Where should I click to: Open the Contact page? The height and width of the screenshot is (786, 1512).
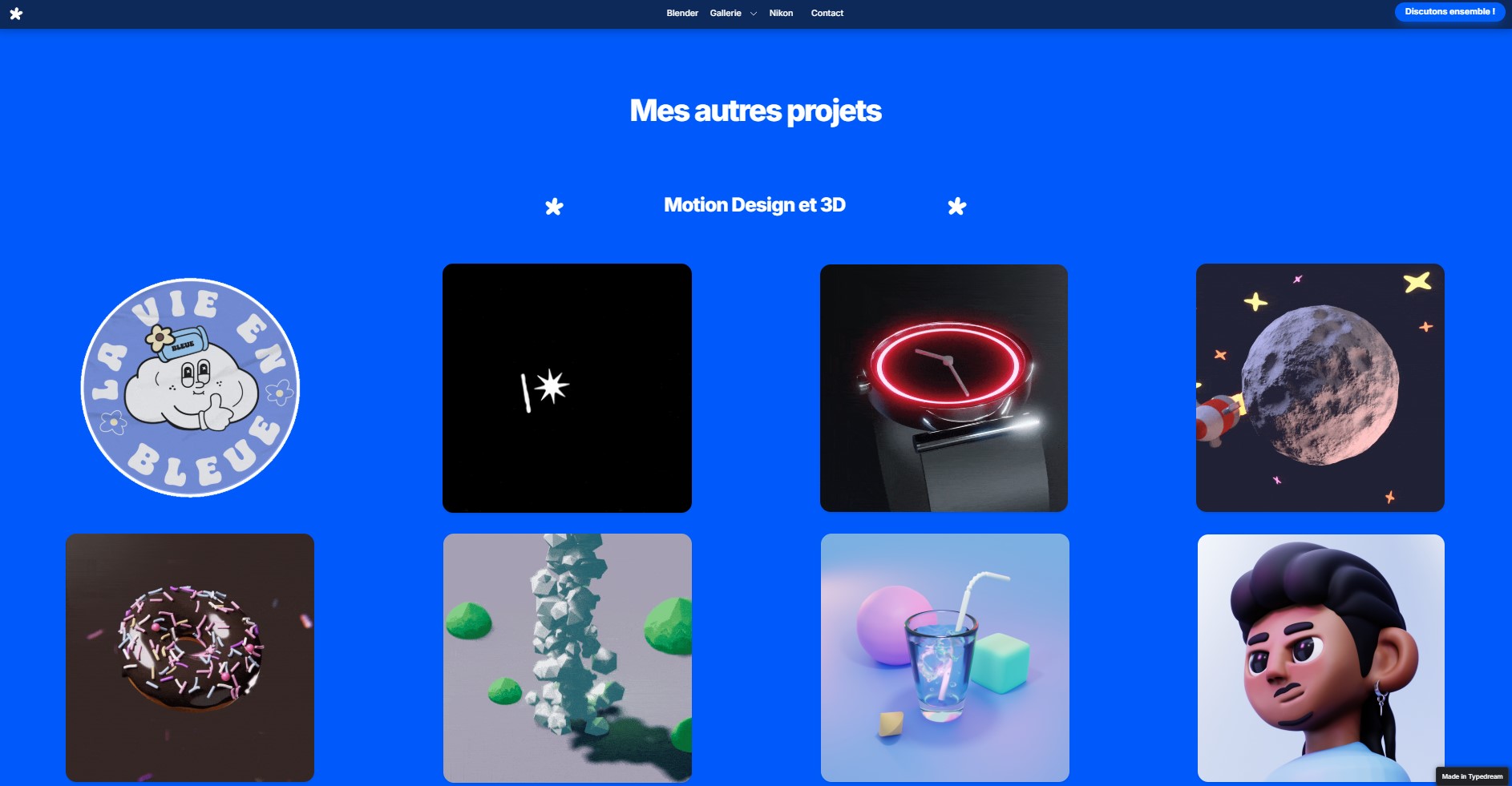pyautogui.click(x=827, y=13)
